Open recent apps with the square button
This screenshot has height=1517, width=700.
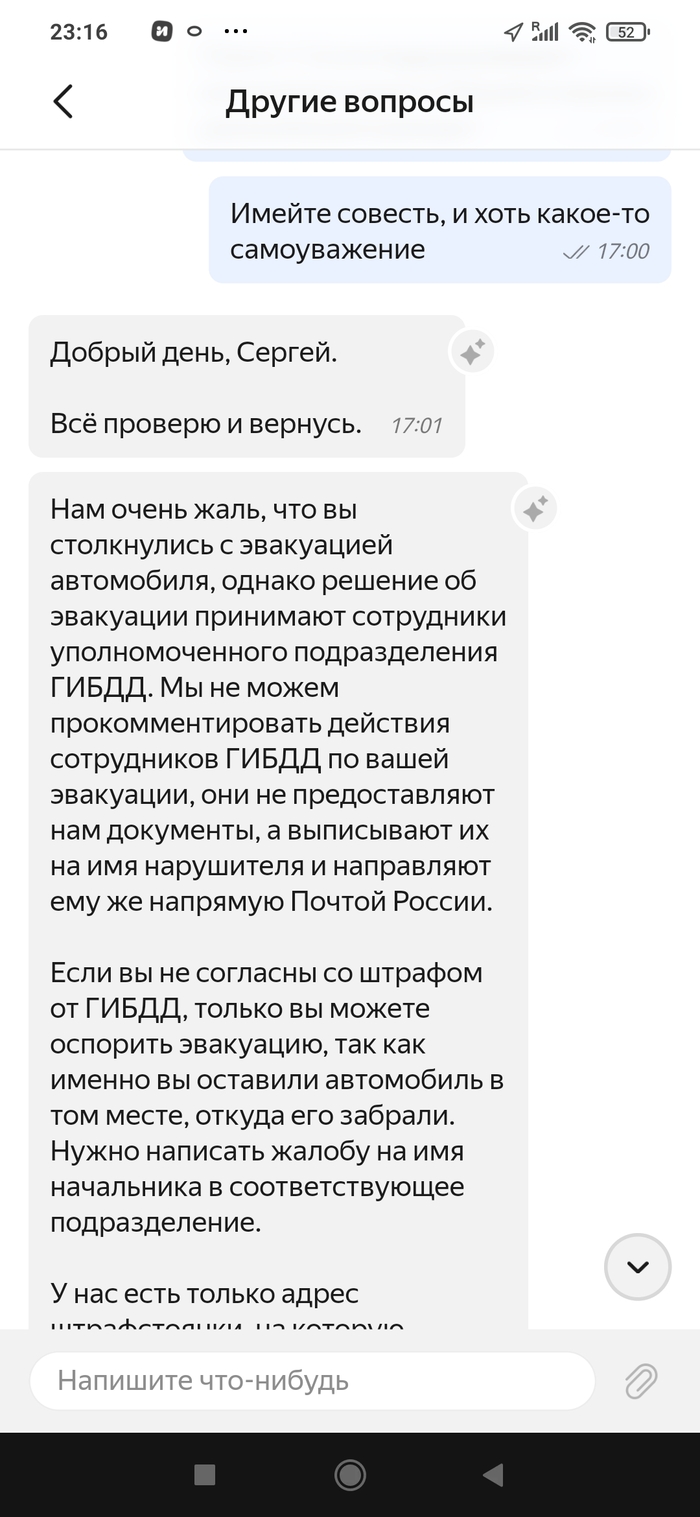[x=205, y=1474]
